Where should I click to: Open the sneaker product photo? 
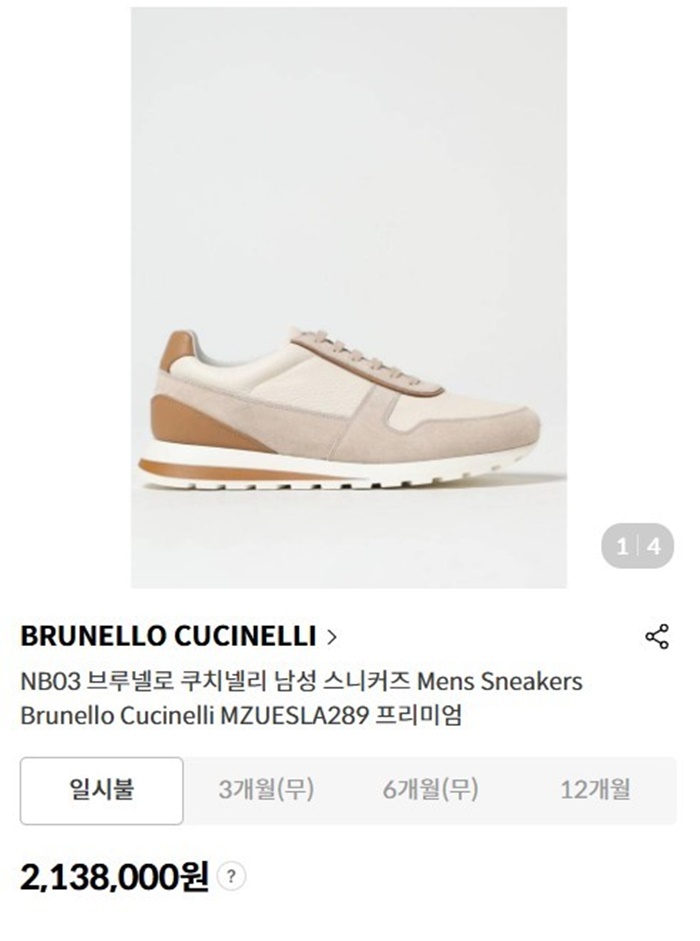tap(349, 298)
